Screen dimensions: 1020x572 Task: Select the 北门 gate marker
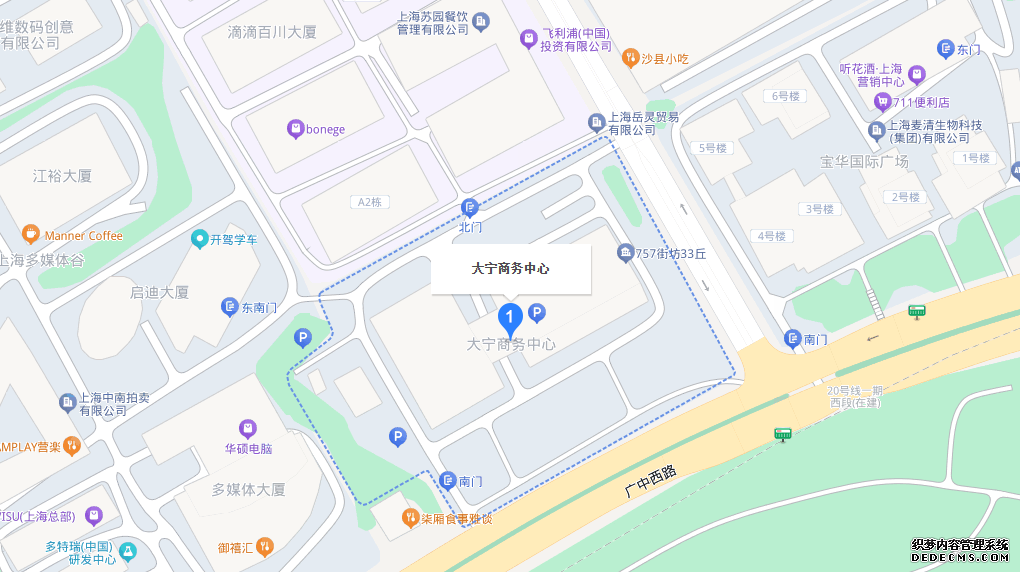point(470,208)
